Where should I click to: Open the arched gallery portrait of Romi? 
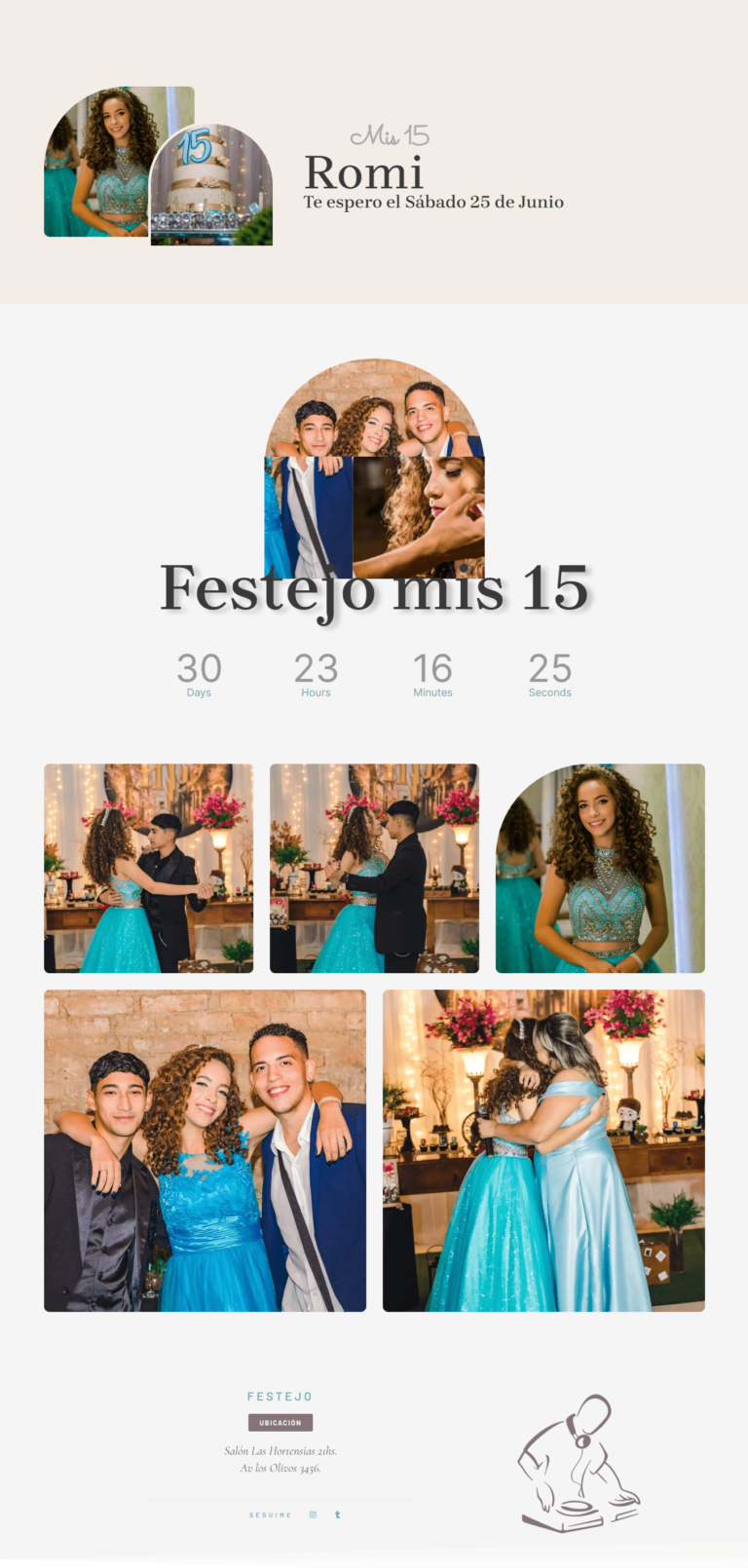pyautogui.click(x=600, y=869)
